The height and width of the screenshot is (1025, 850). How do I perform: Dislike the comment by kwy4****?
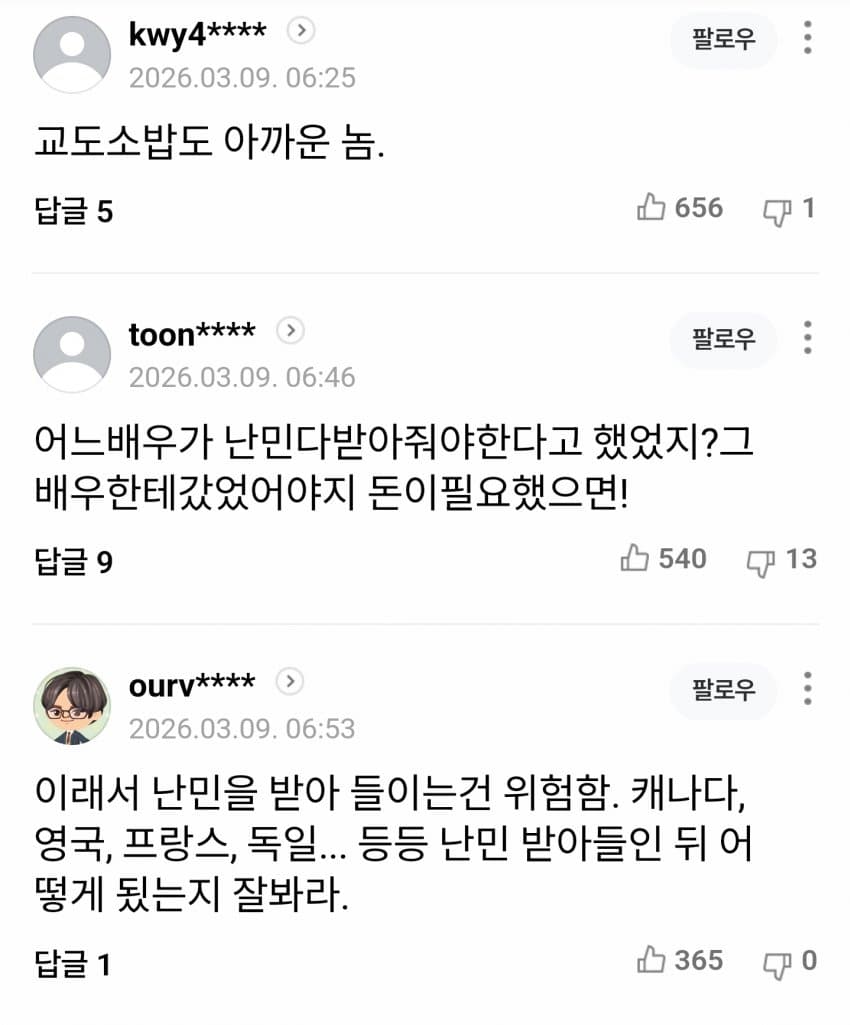tap(777, 209)
